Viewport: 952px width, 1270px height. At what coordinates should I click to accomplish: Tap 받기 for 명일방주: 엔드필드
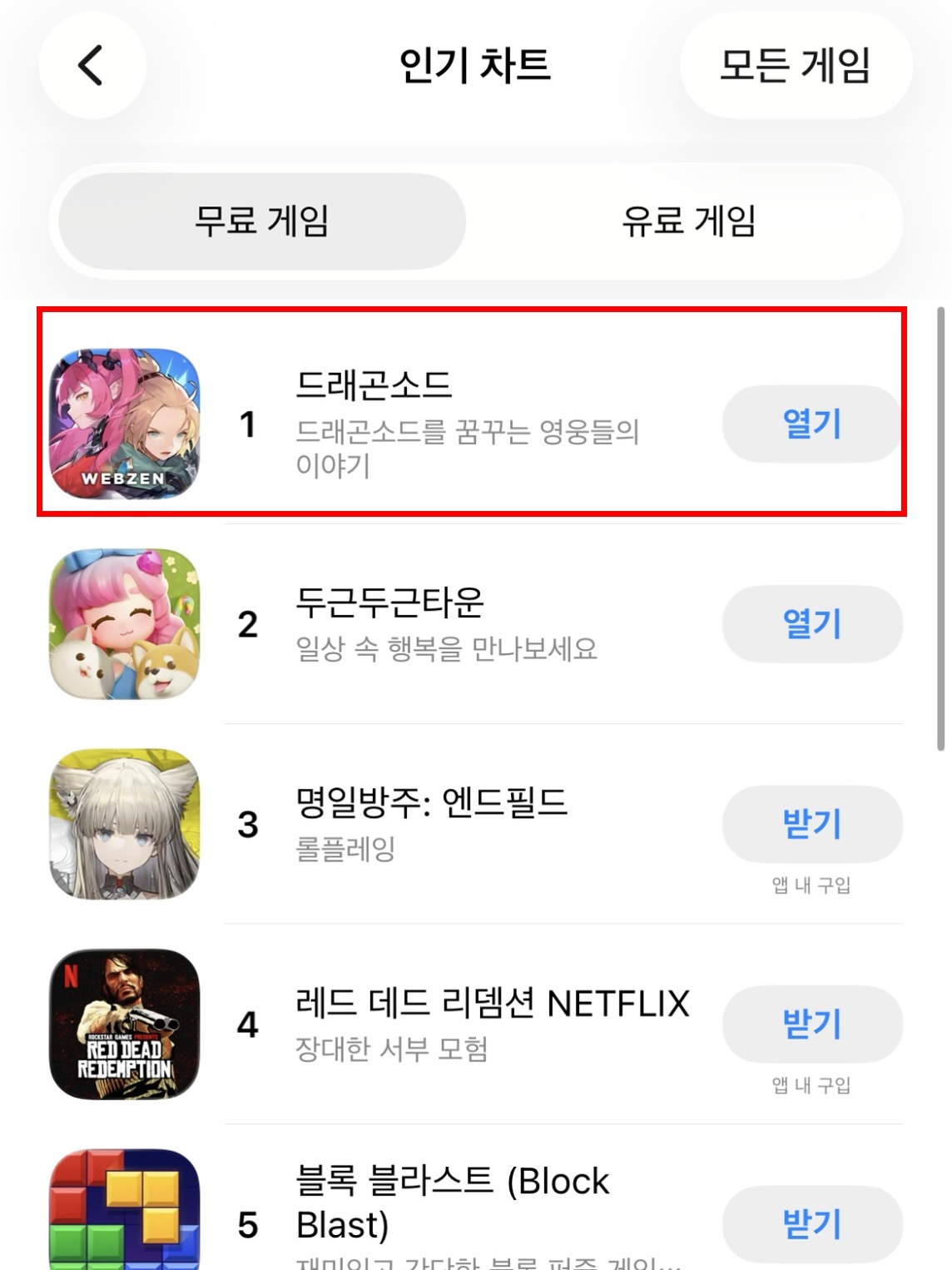pos(812,824)
